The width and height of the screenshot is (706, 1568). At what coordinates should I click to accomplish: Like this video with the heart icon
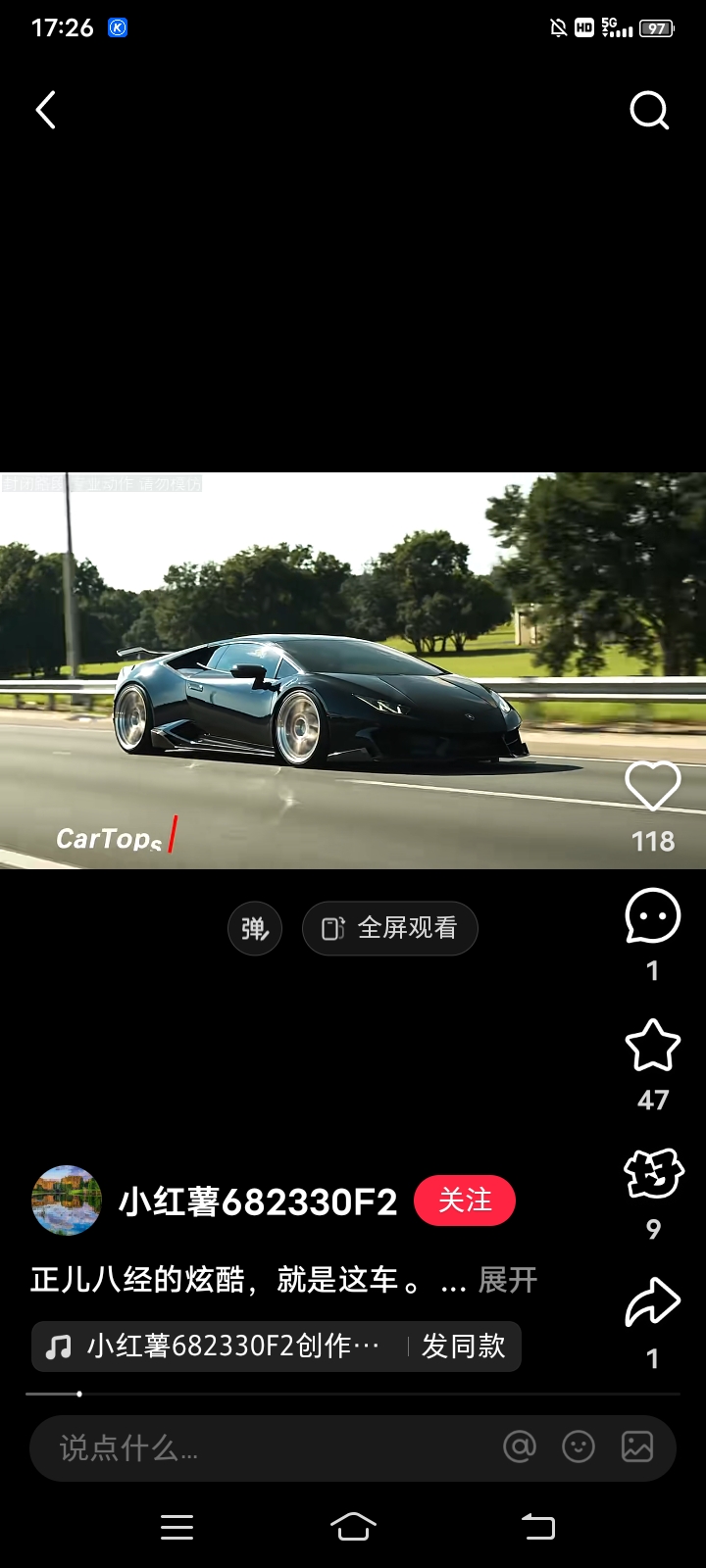(653, 786)
